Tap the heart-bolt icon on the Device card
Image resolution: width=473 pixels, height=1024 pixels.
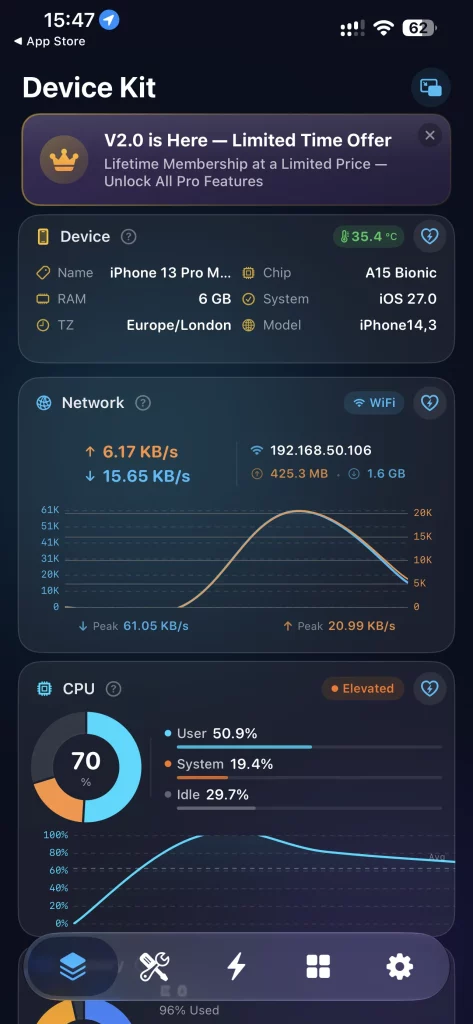point(429,236)
